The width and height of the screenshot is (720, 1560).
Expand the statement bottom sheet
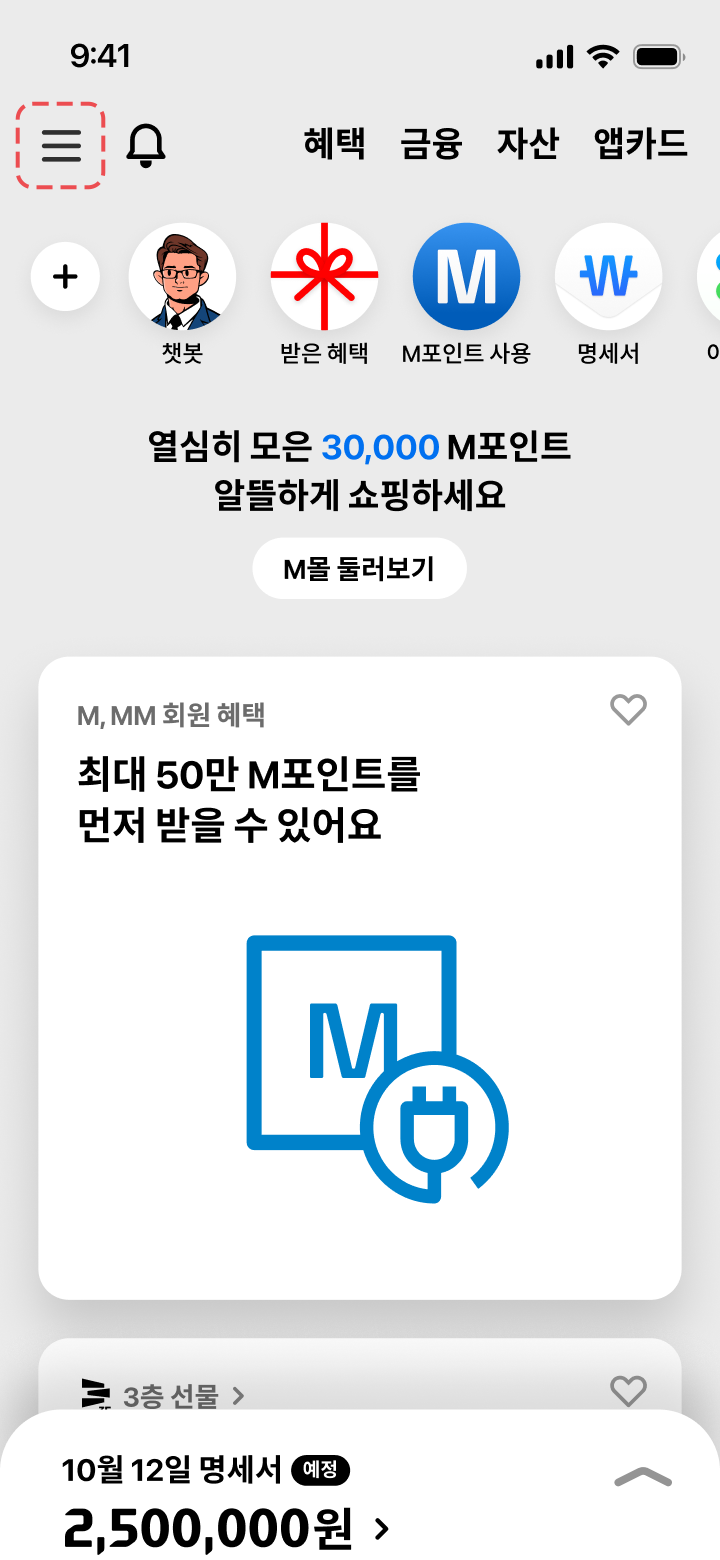pos(642,1477)
